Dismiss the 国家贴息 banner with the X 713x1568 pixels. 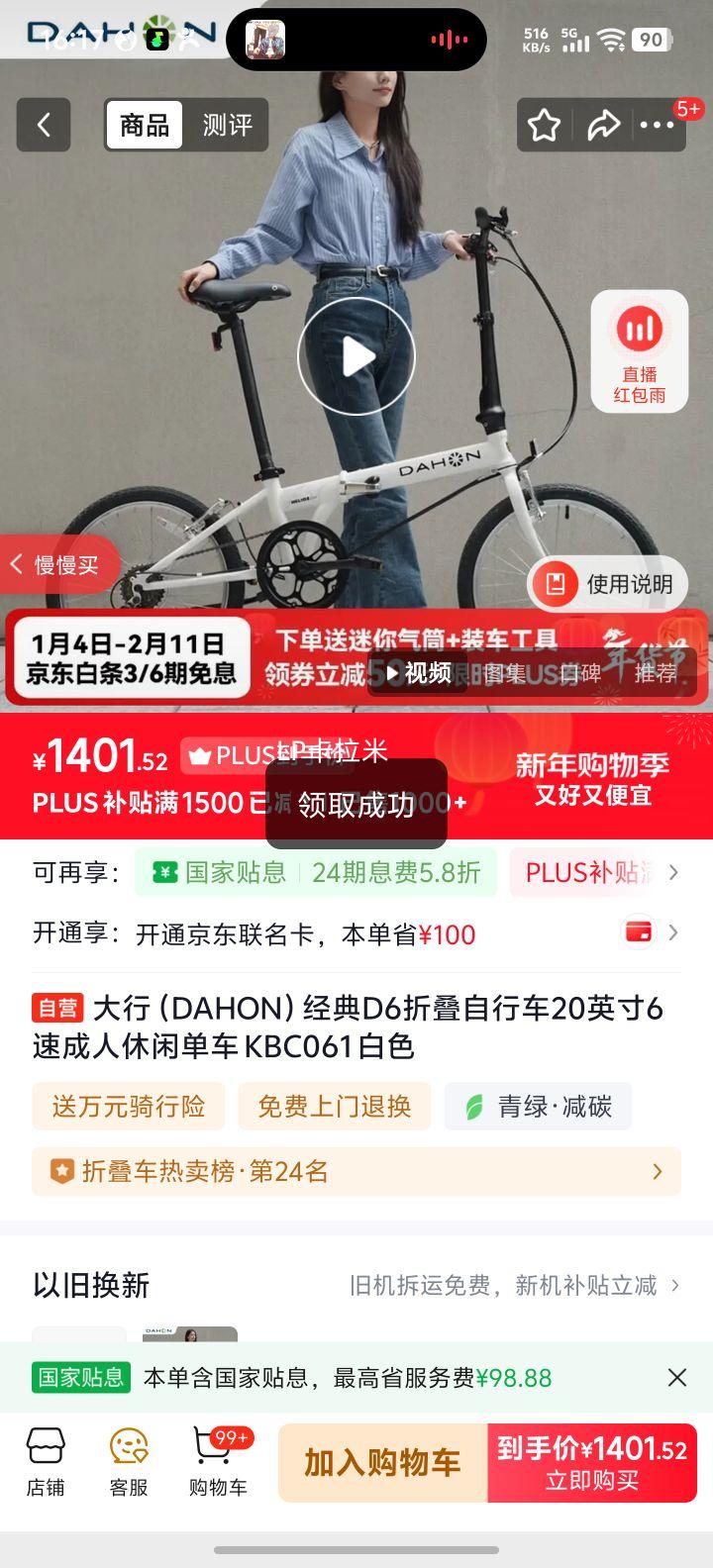click(x=677, y=1377)
